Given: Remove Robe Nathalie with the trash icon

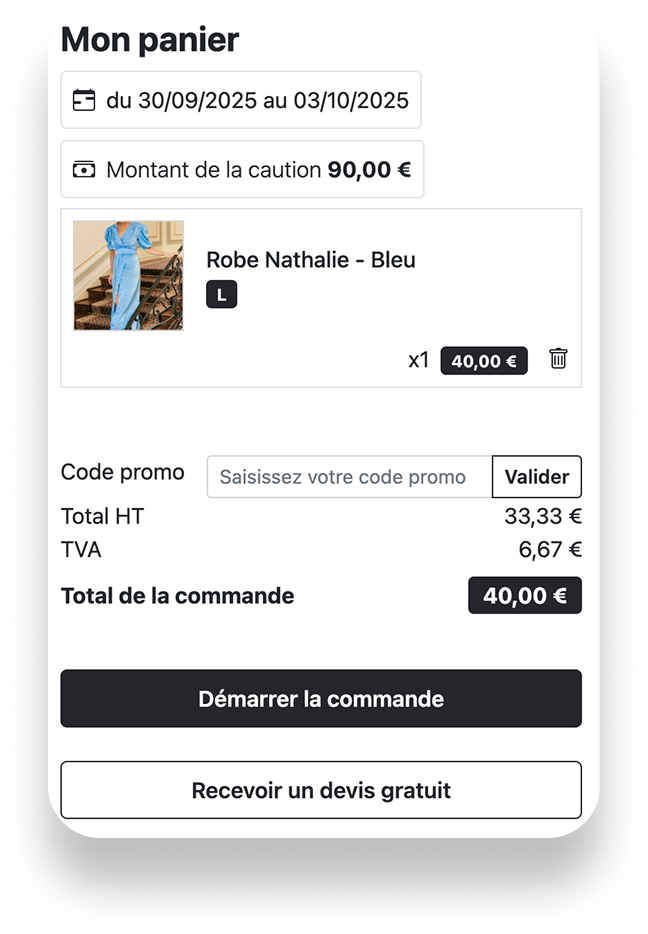Looking at the screenshot, I should pos(559,359).
